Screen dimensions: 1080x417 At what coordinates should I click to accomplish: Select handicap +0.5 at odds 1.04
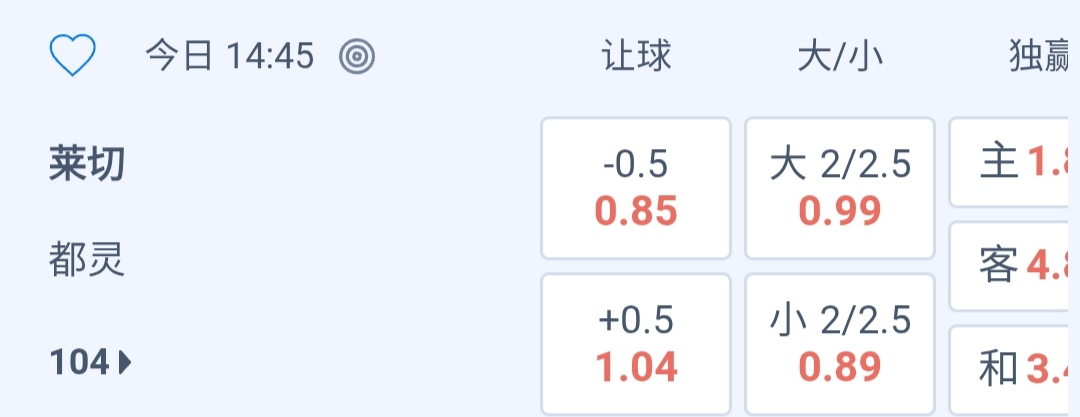636,344
